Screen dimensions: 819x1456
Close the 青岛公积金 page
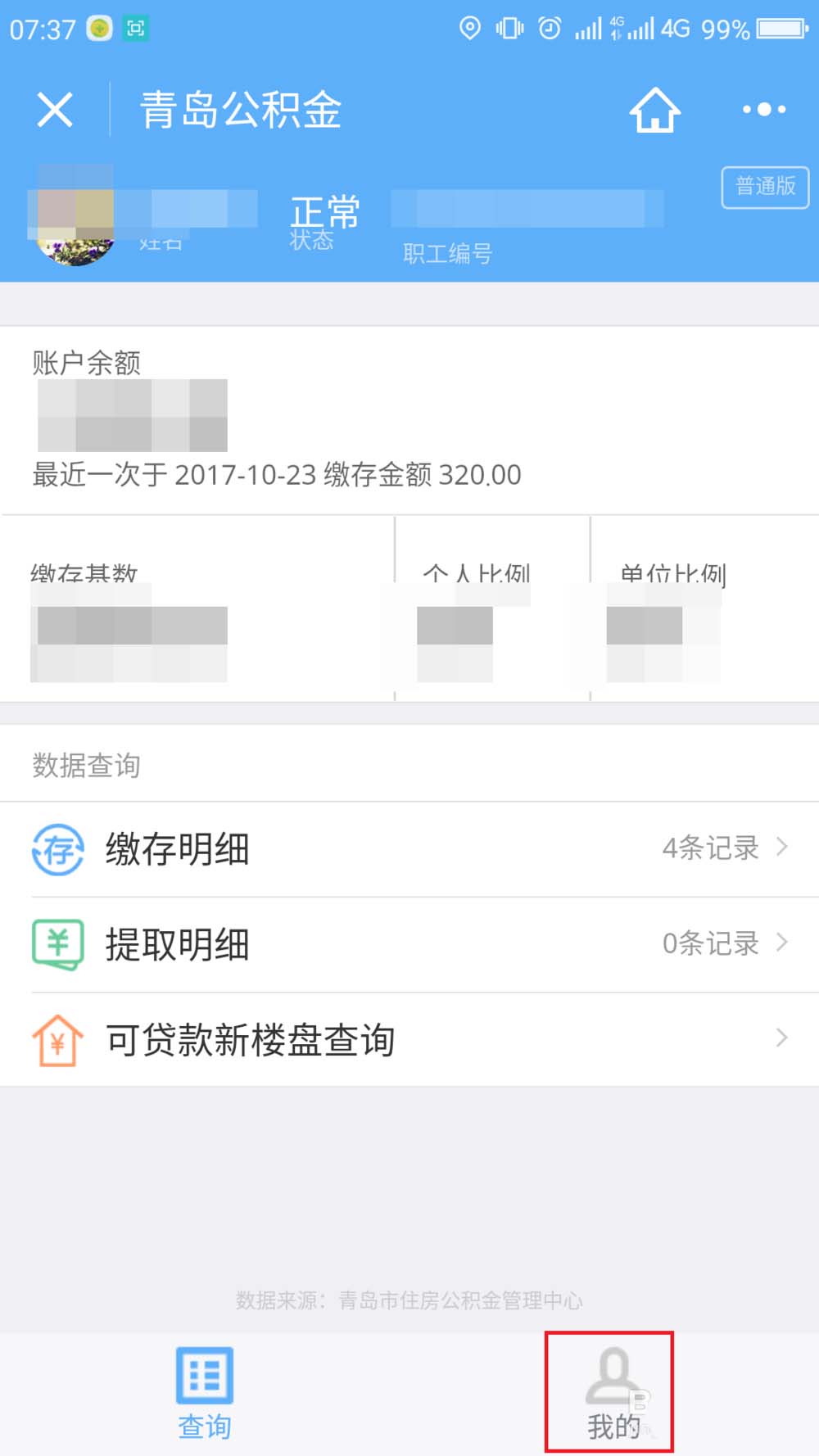[55, 110]
